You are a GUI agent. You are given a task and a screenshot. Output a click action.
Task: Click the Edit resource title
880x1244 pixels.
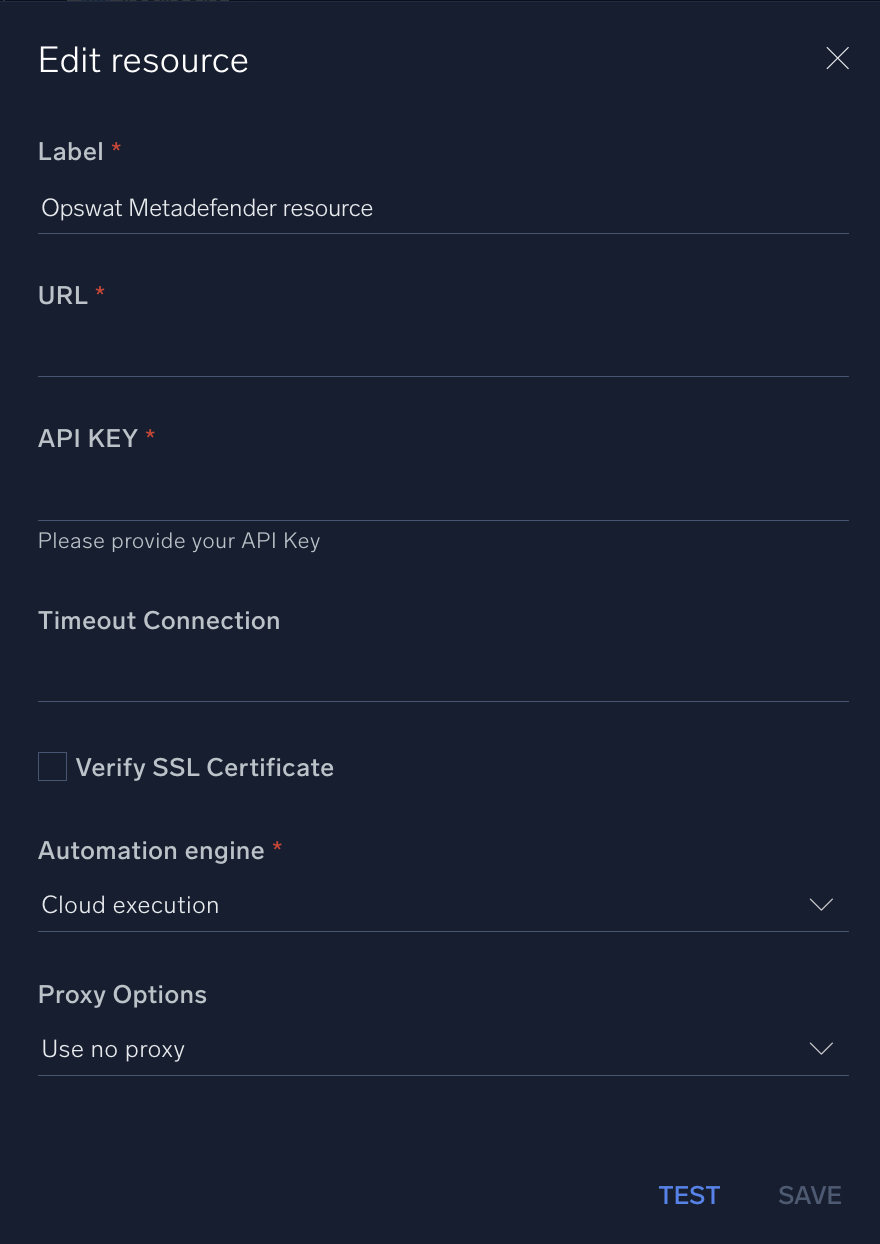pos(143,60)
